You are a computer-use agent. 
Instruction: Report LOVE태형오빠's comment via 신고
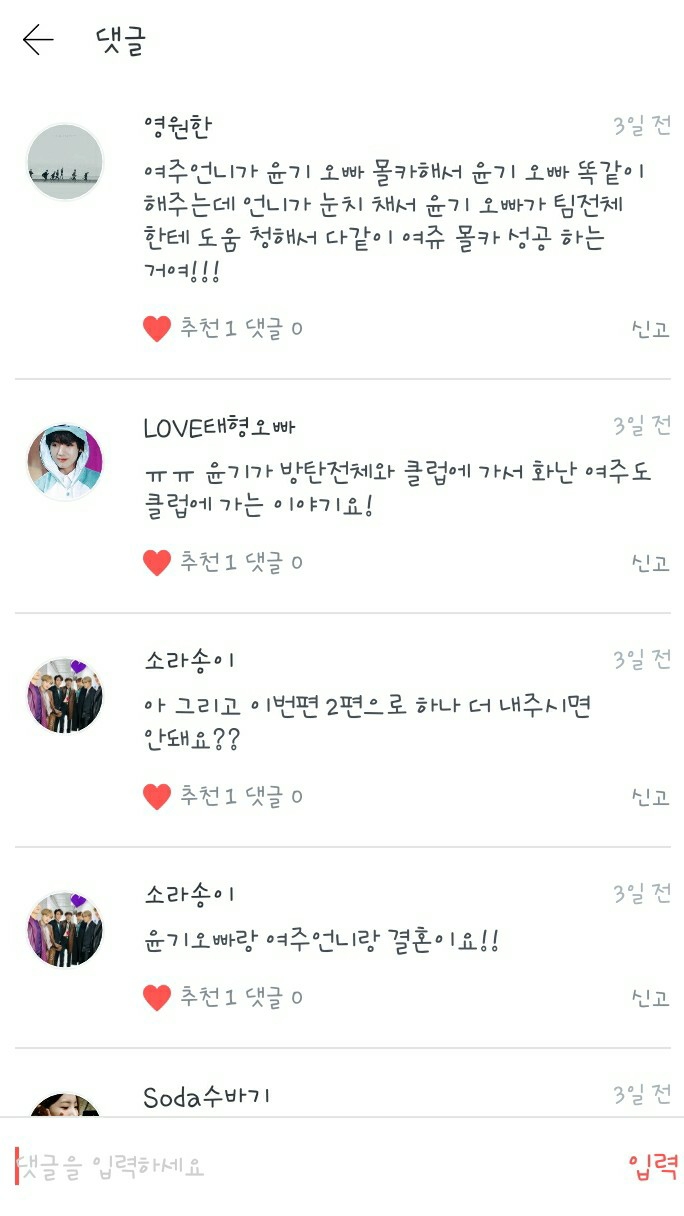[x=650, y=562]
